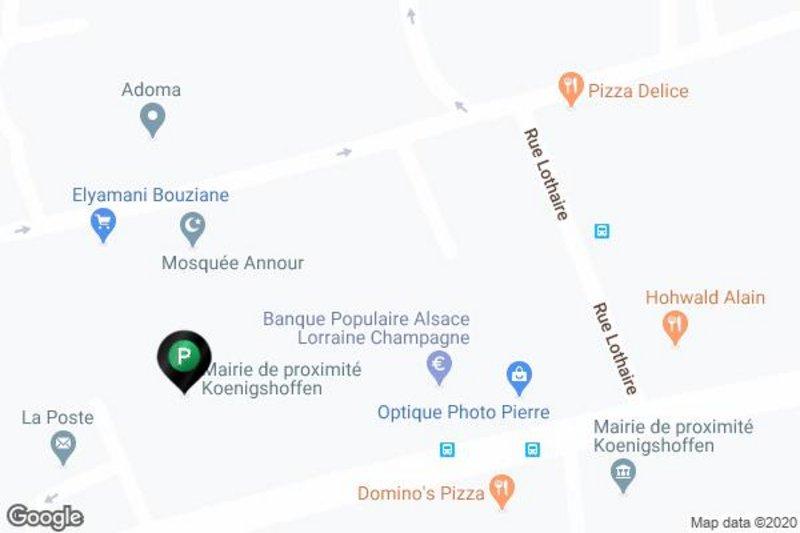The image size is (800, 533).
Task: Tap the Elyamani Bouziane shop marker
Action: tap(103, 224)
